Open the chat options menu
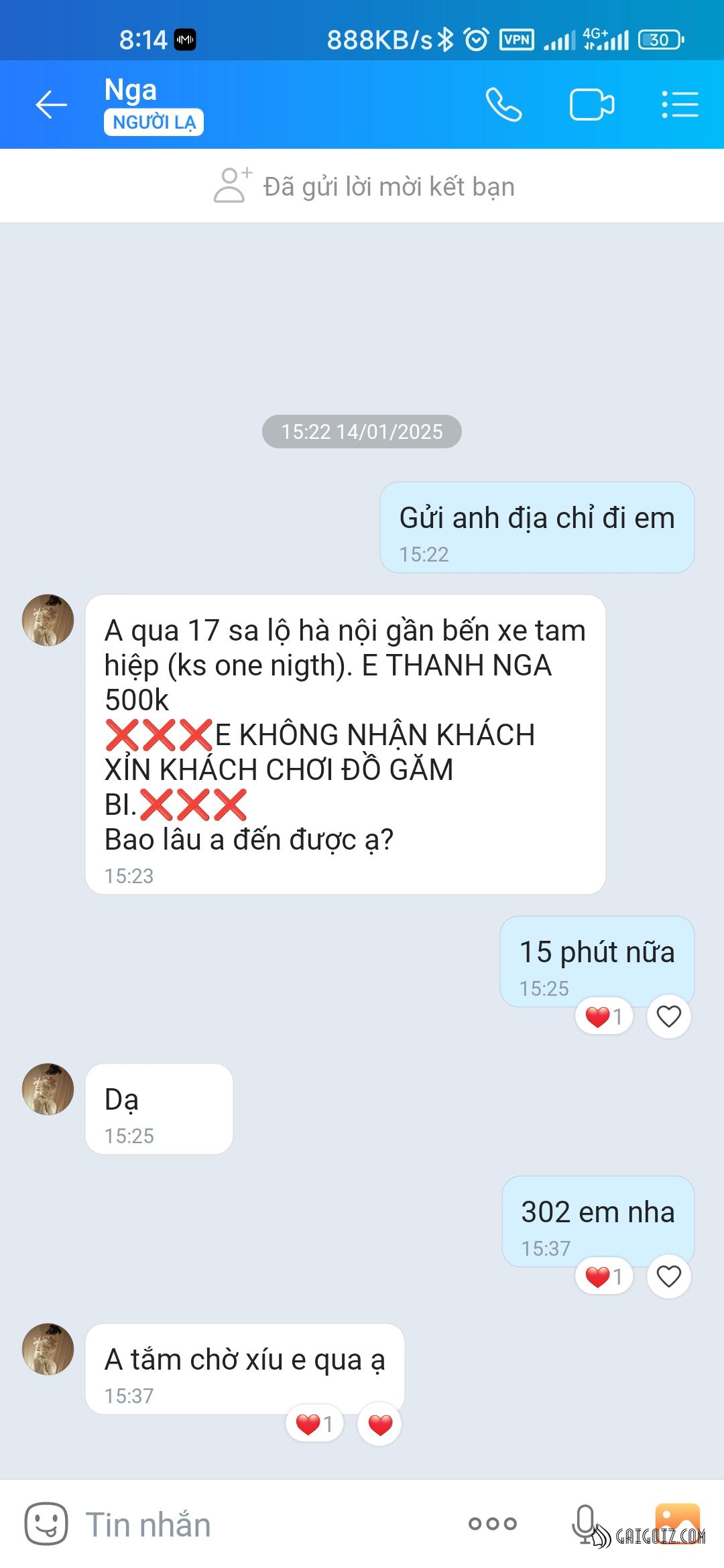 [x=680, y=105]
